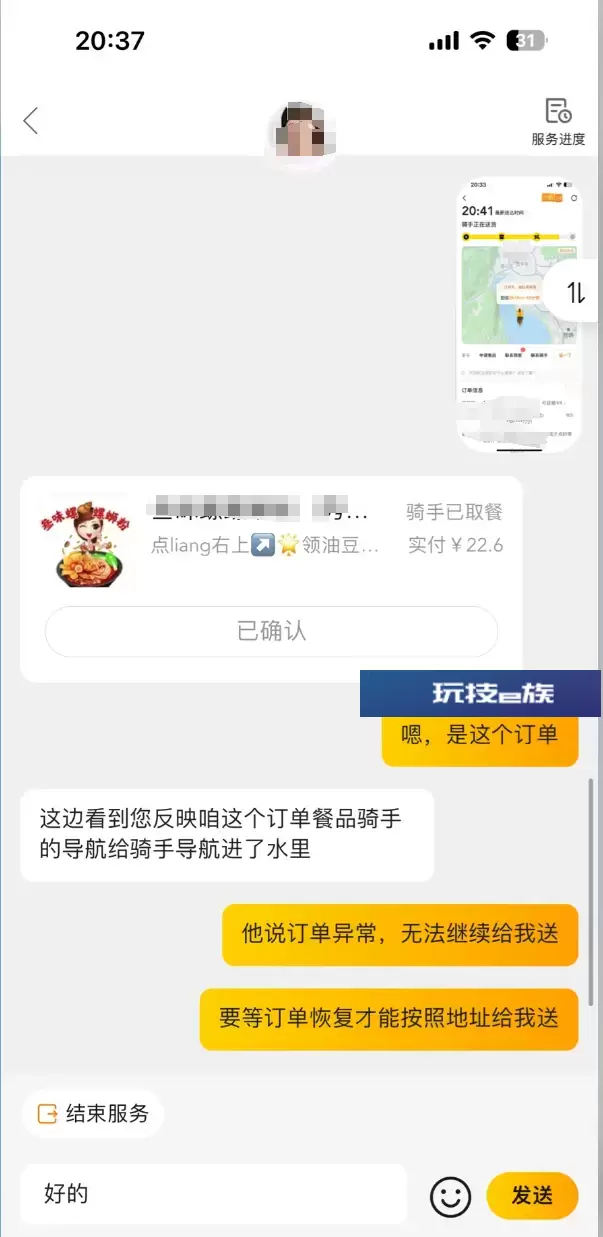Tap the floating up-down arrows button
The height and width of the screenshot is (1237, 603).
point(576,292)
